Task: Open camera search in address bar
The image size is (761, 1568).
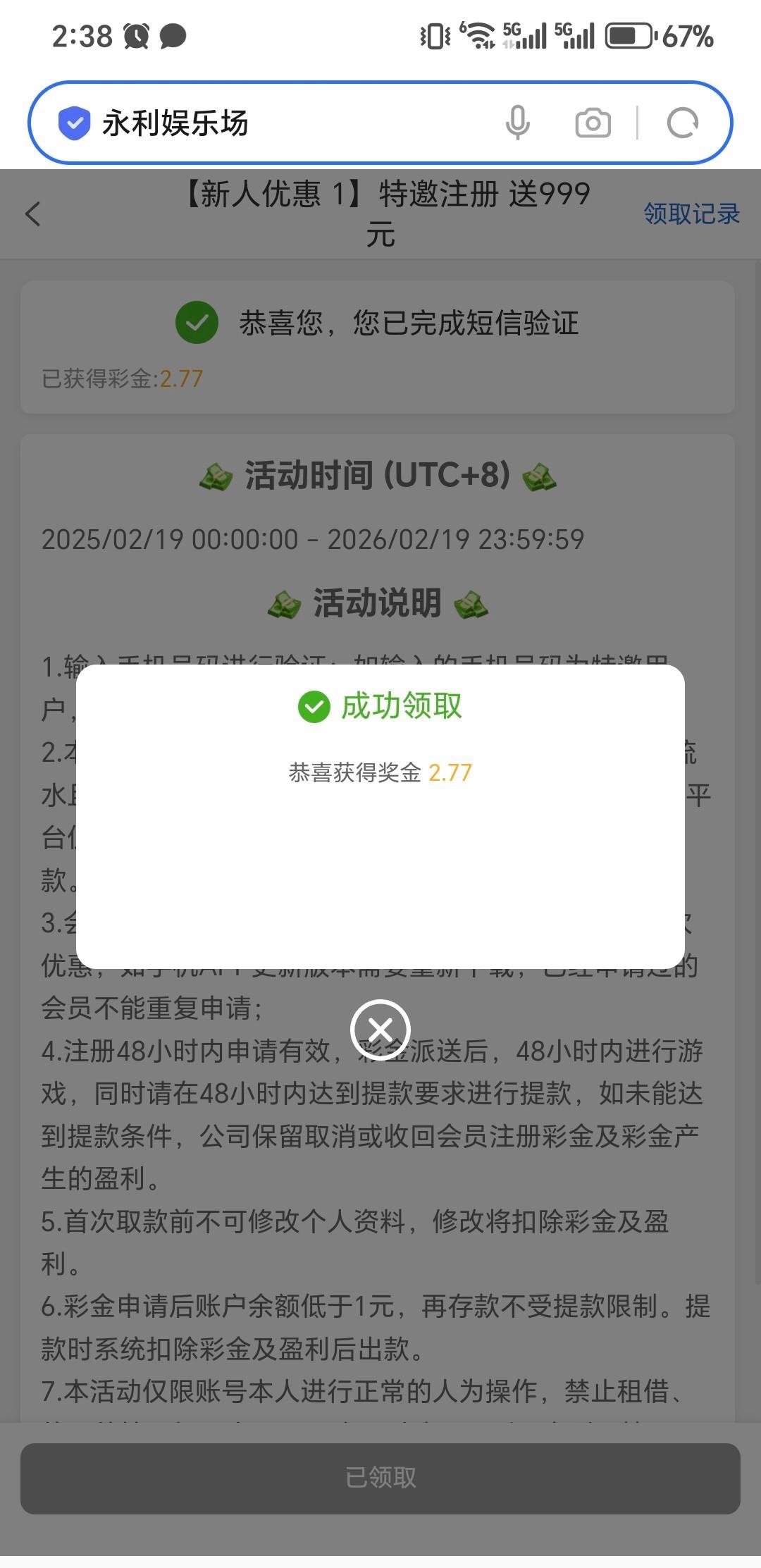Action: 593,123
